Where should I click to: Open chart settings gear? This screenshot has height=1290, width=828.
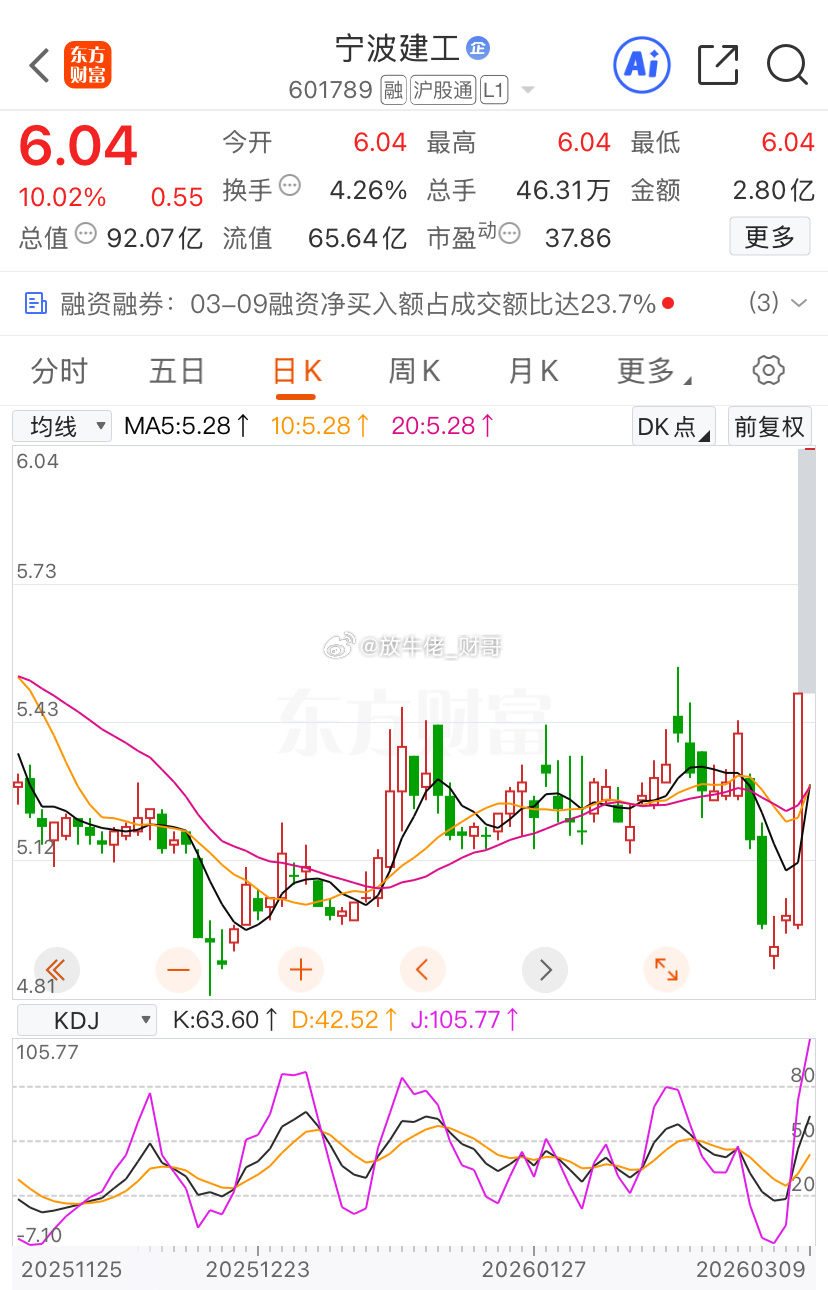pyautogui.click(x=768, y=370)
